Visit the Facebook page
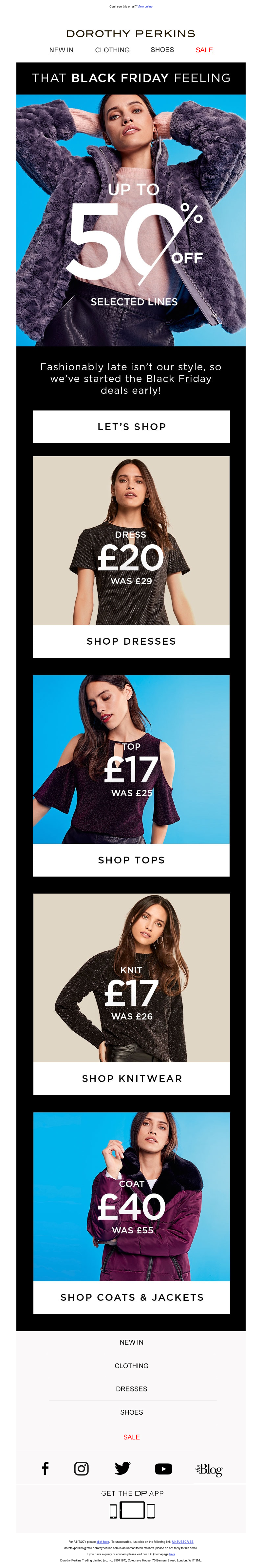The width and height of the screenshot is (262, 1568). (46, 1468)
